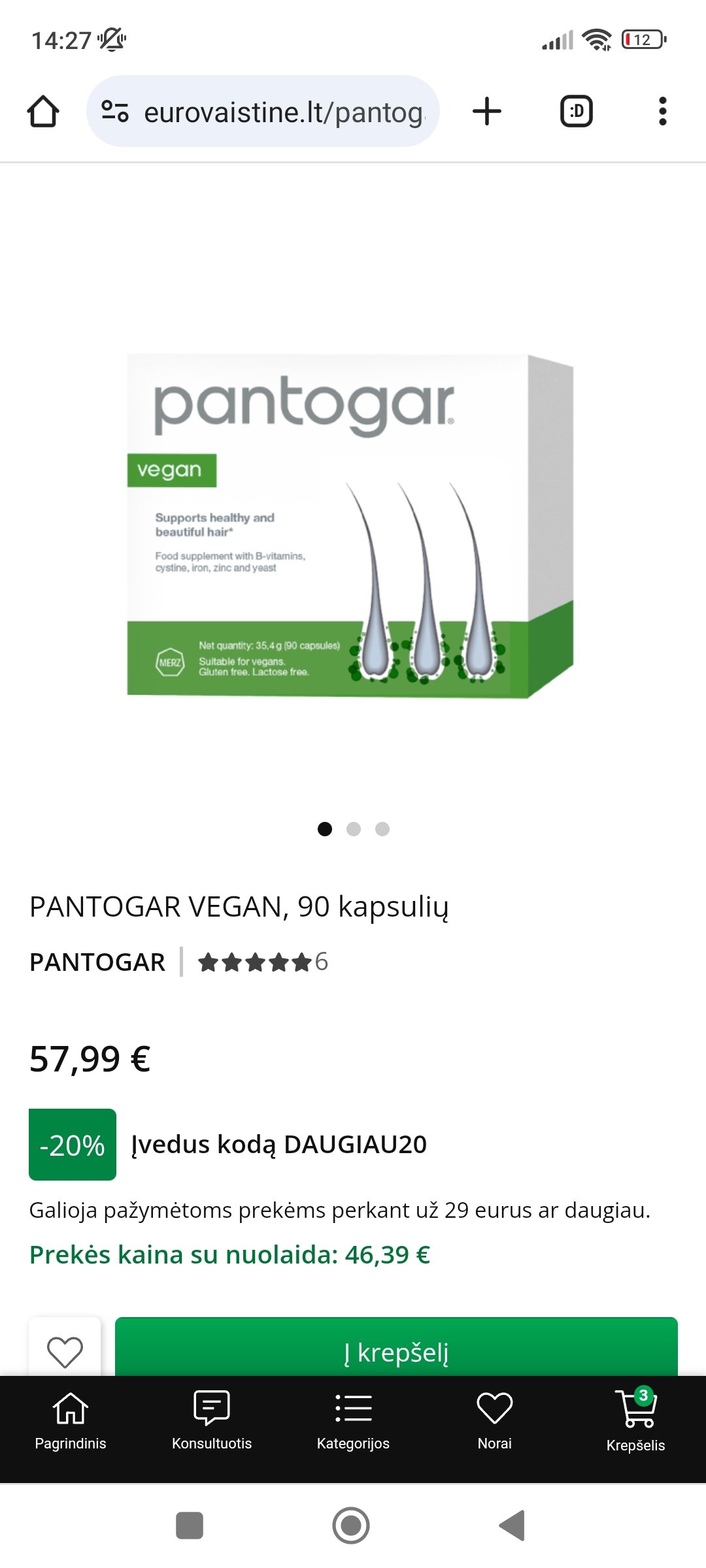
Task: Tap the system home button
Action: pos(351,1526)
